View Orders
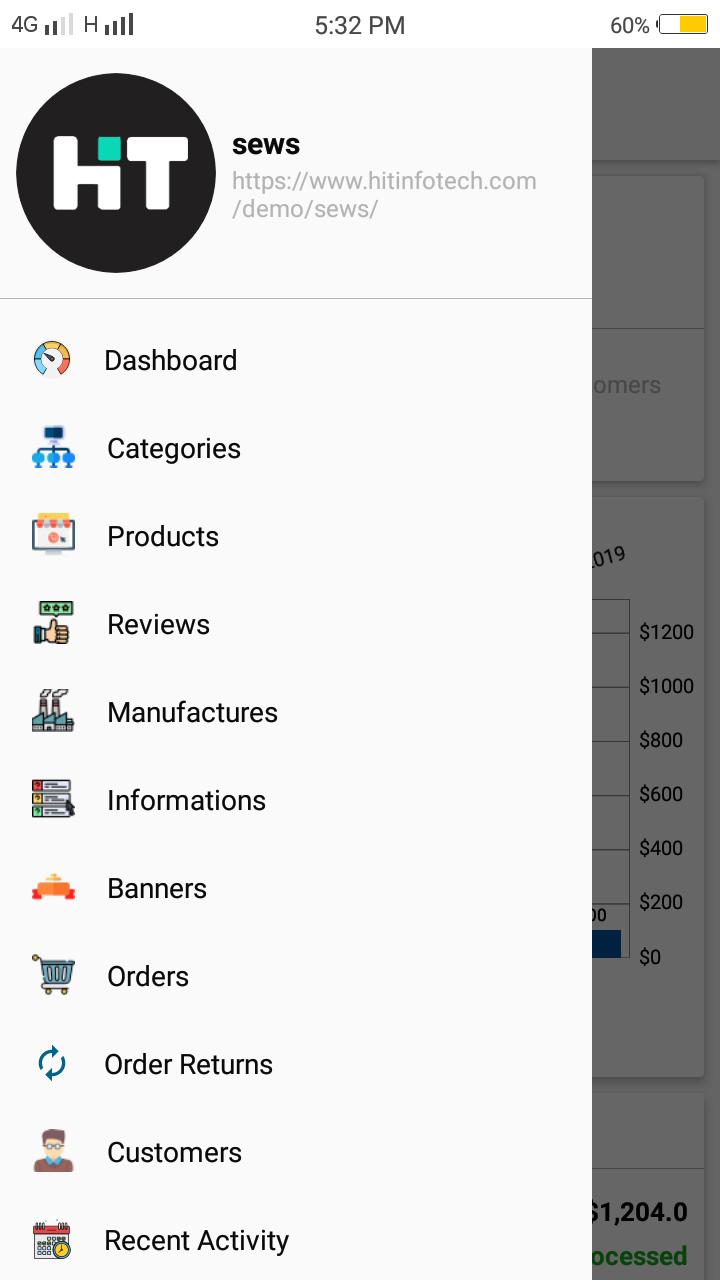Screen dimensions: 720x1280 pyautogui.click(x=296, y=976)
